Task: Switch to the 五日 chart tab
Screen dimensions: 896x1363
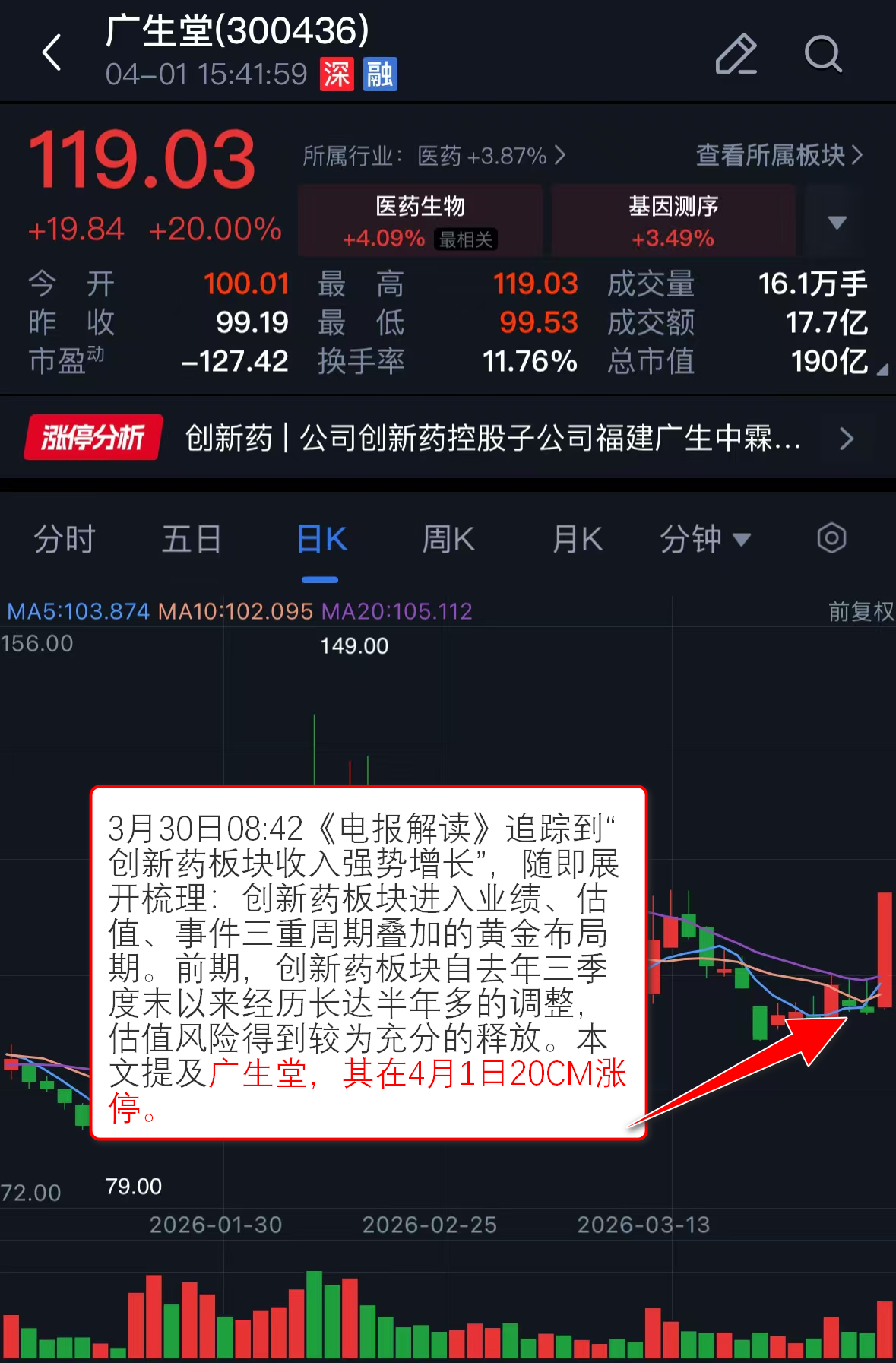Action: 191,539
